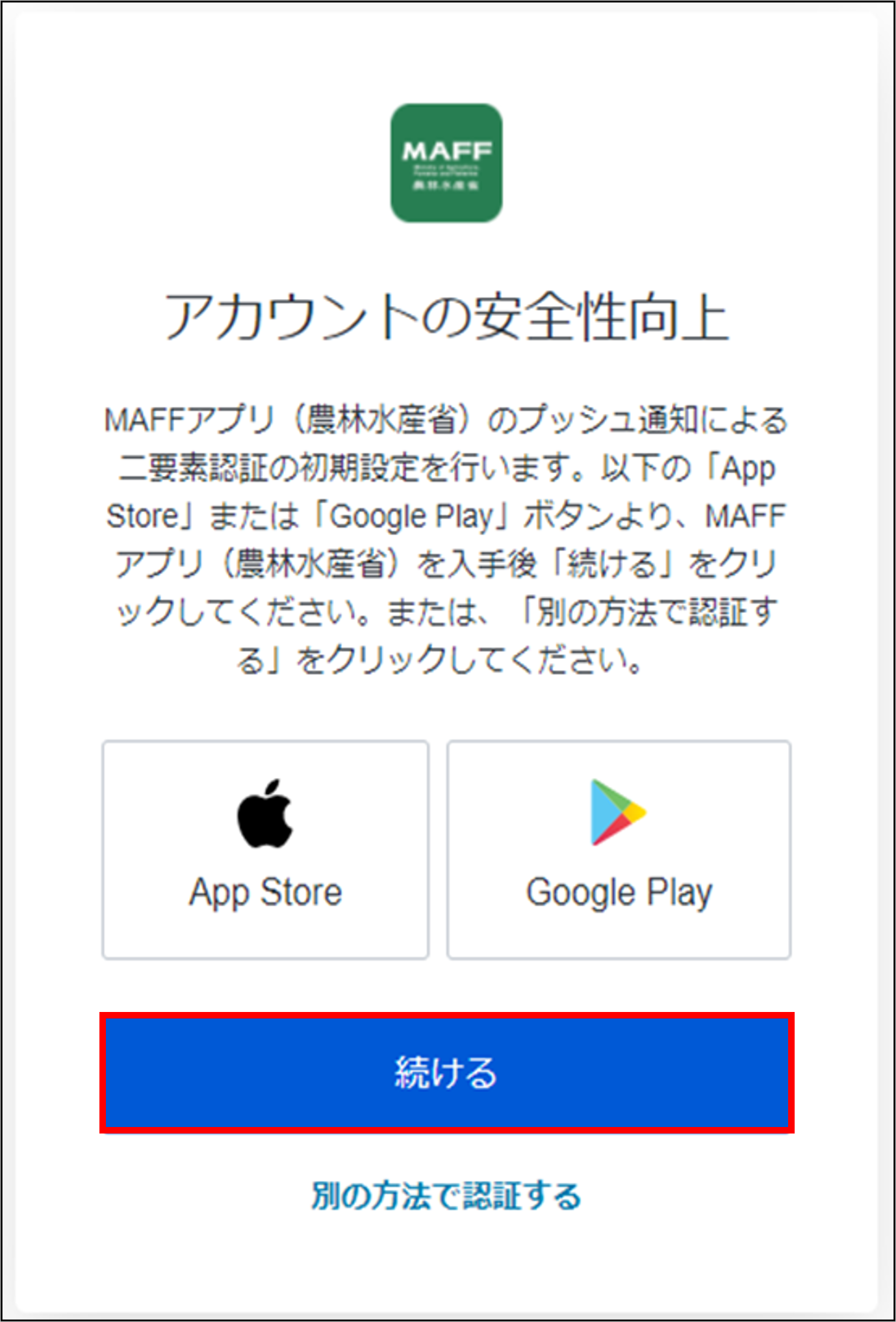Viewport: 896px width, 1322px height.
Task: Tap the blue 続ける button
Action: (x=446, y=1072)
